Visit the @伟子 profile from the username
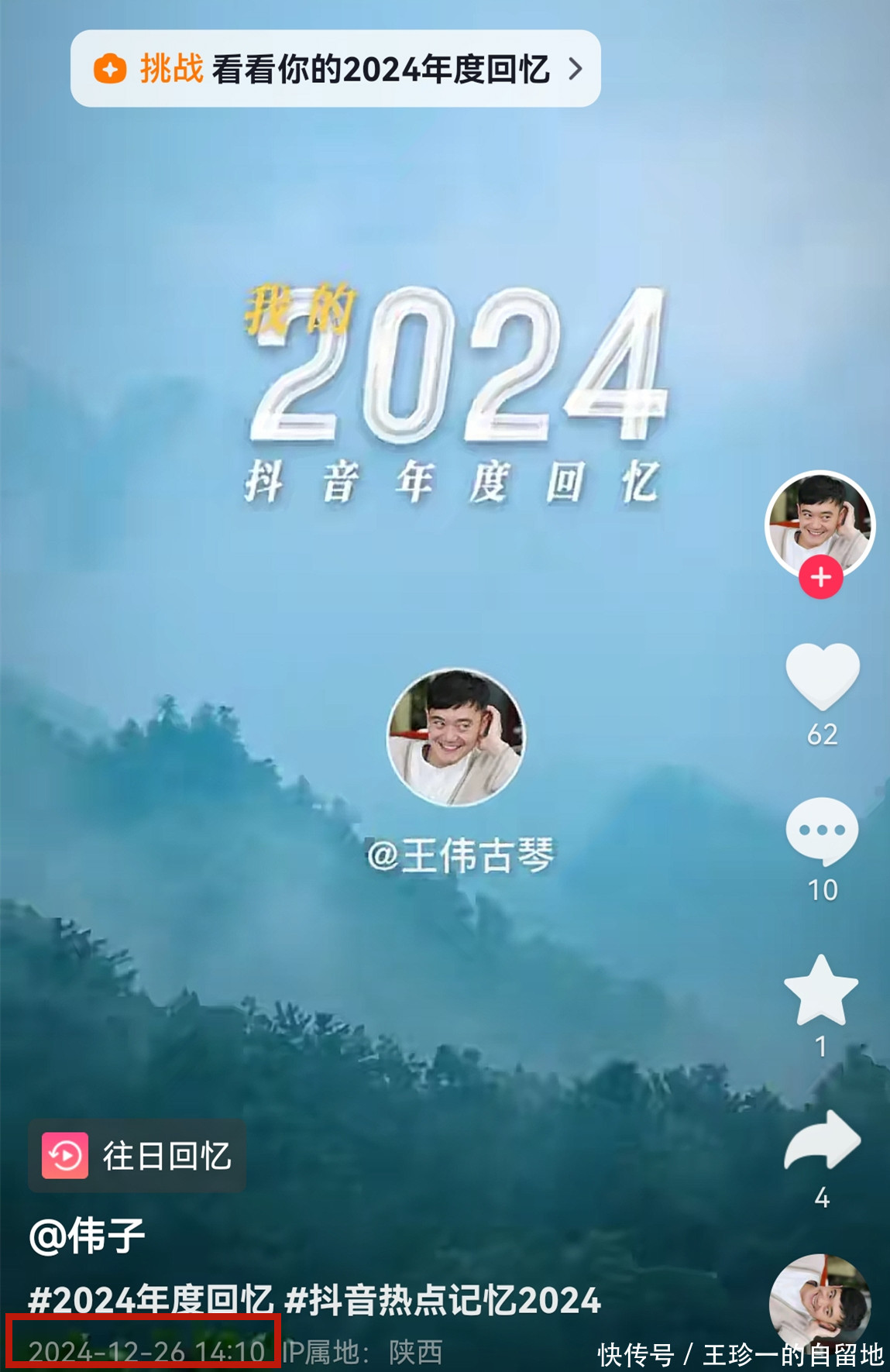 point(88,1236)
